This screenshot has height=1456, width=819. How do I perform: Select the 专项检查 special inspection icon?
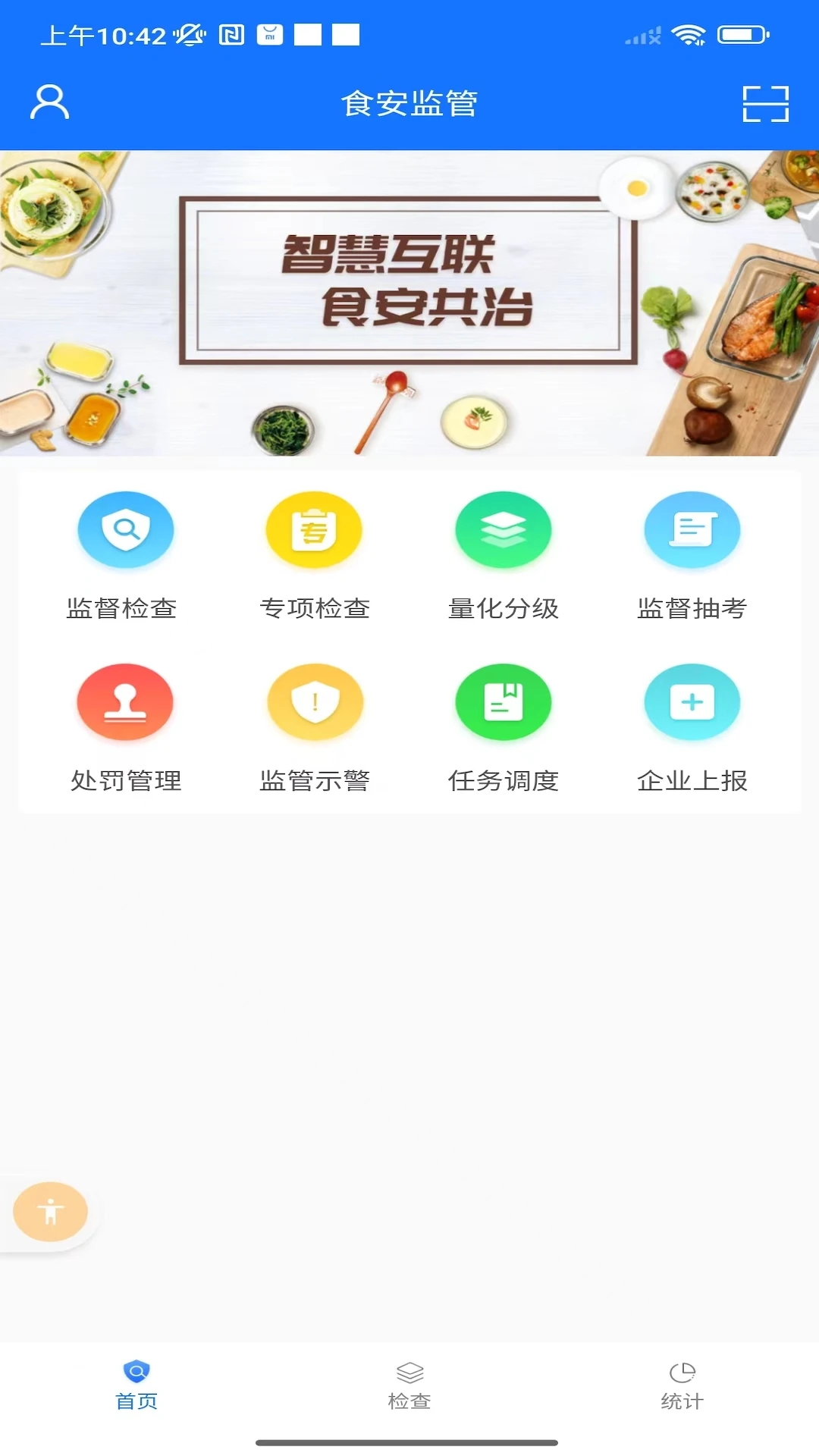click(x=314, y=529)
